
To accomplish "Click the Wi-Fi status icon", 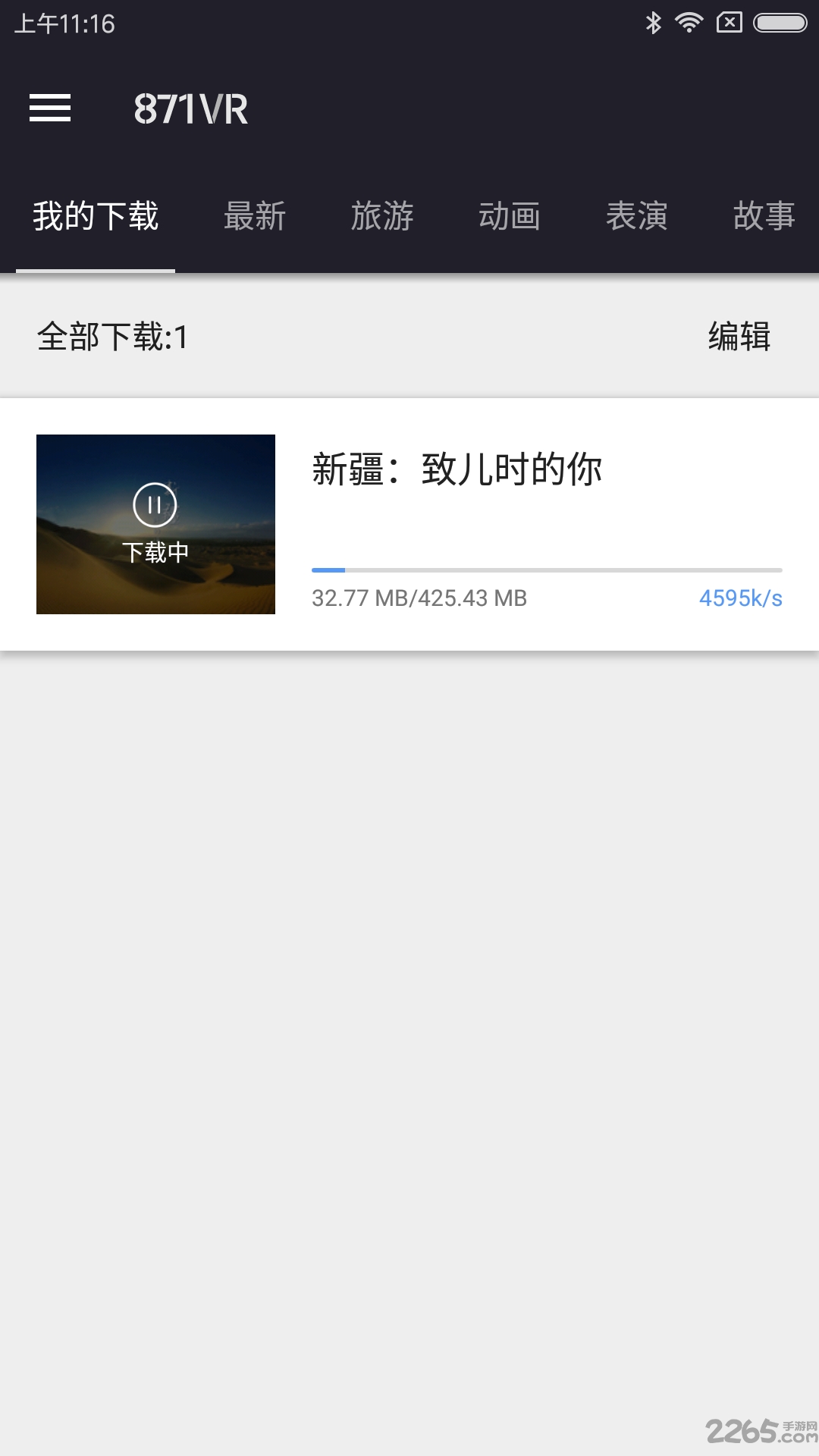I will [x=689, y=23].
